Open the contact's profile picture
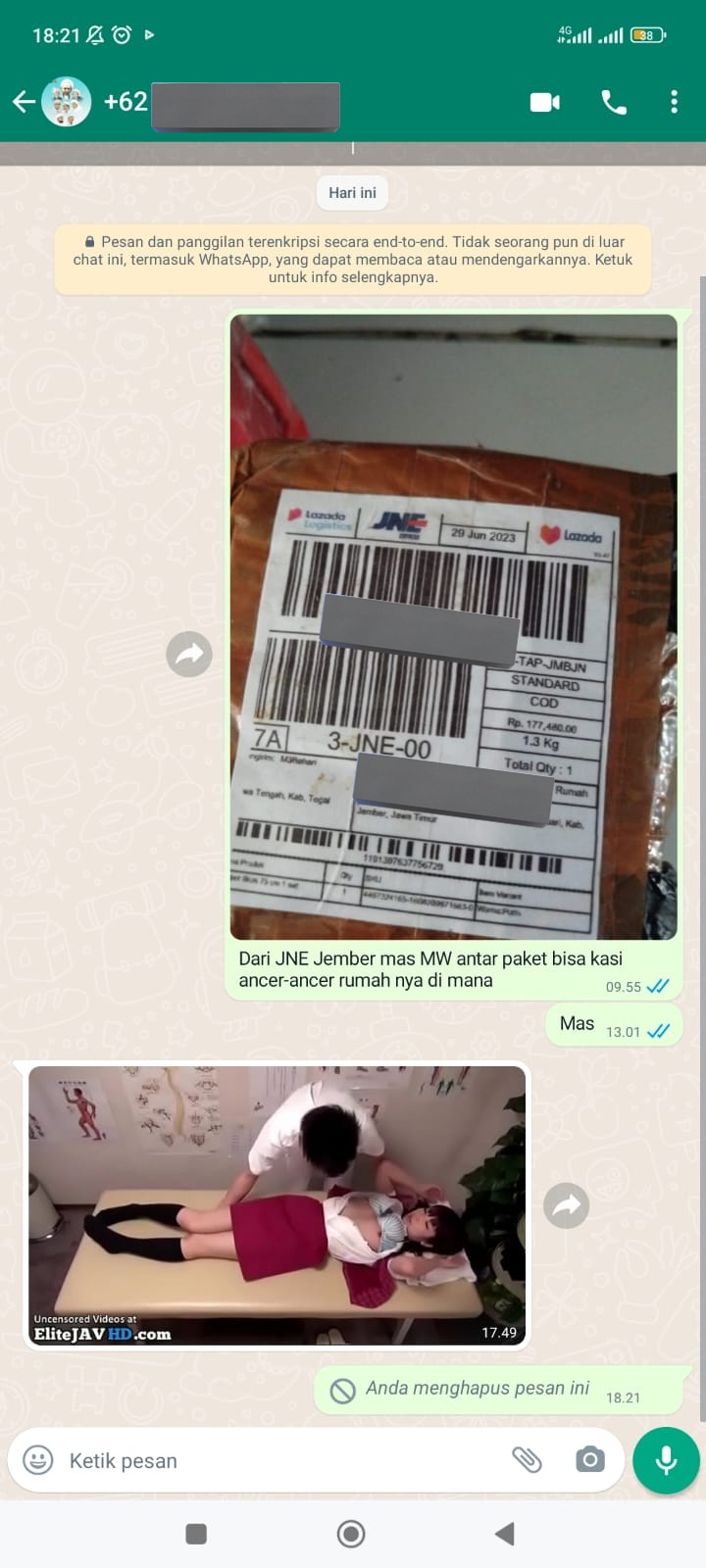This screenshot has height=1568, width=706. [x=66, y=102]
